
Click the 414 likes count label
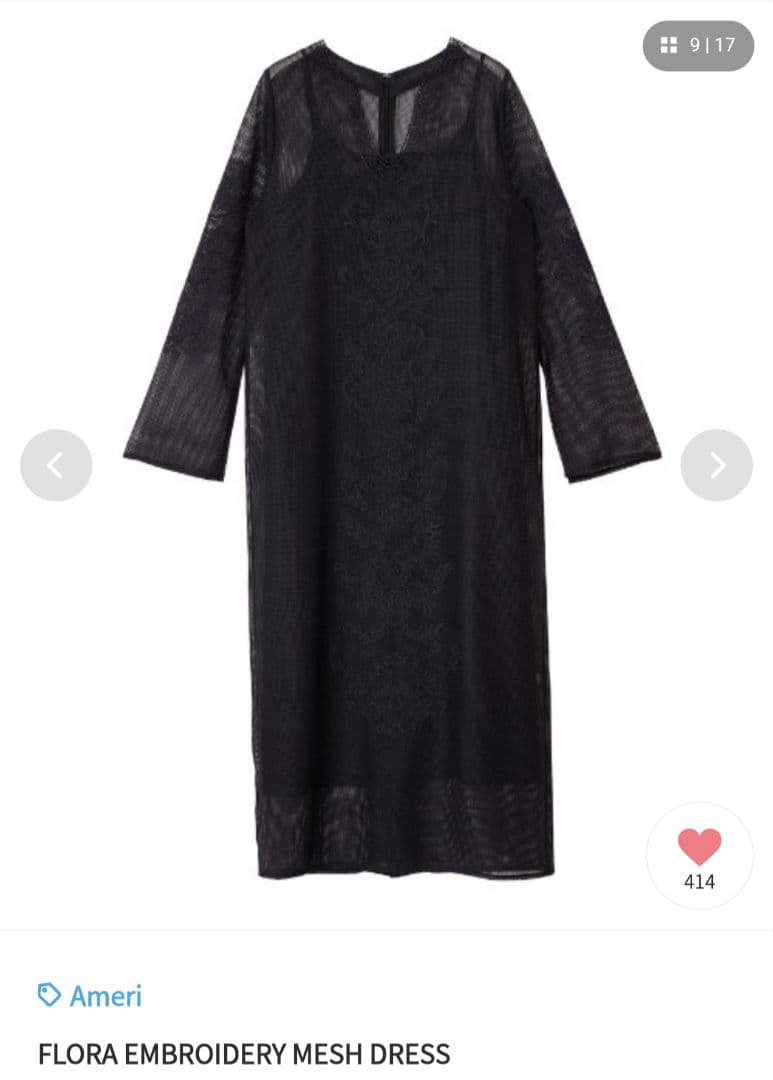[701, 882]
